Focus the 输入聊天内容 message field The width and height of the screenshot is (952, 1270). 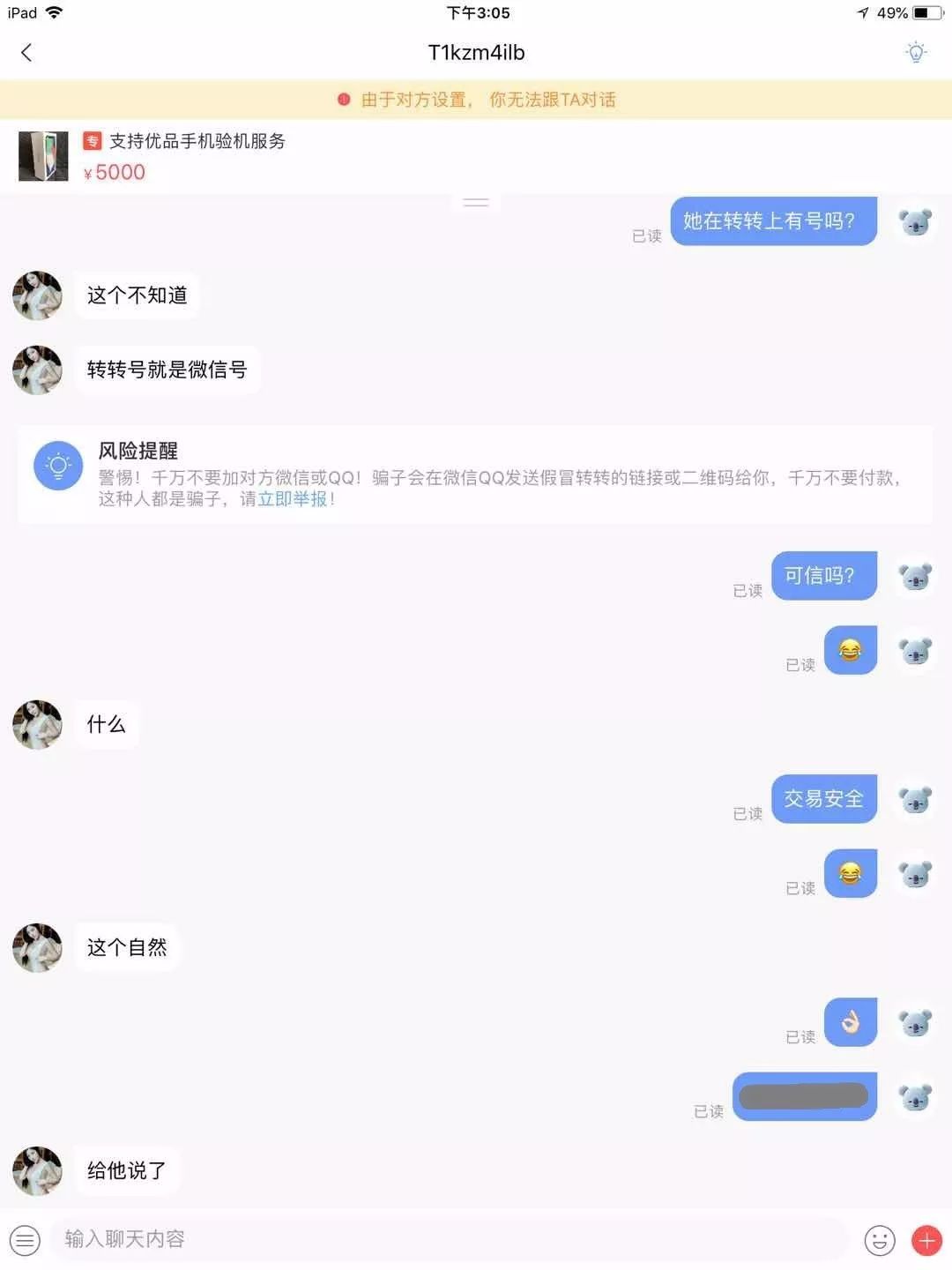click(441, 1239)
